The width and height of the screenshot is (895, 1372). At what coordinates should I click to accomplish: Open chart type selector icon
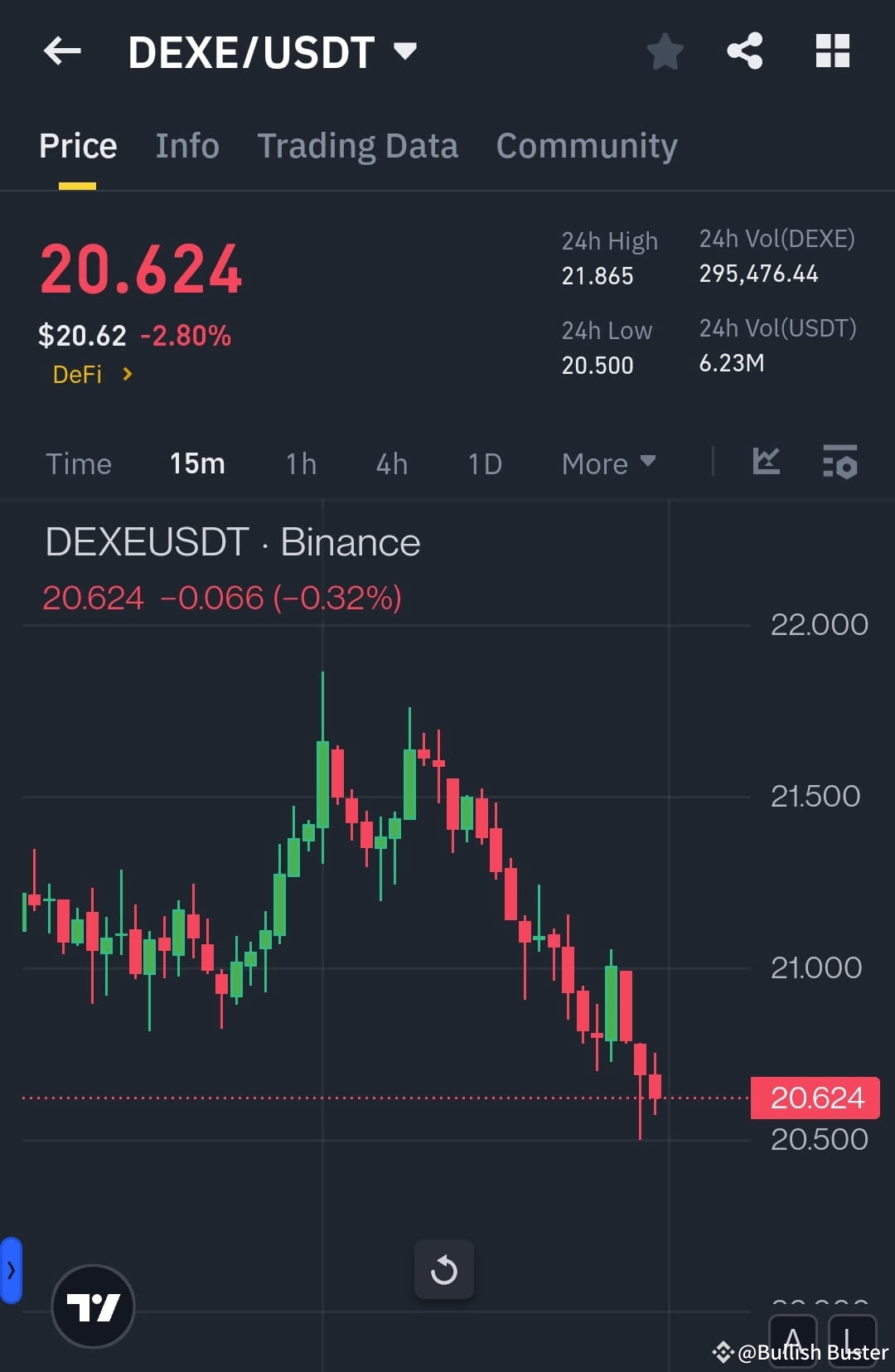coord(765,463)
